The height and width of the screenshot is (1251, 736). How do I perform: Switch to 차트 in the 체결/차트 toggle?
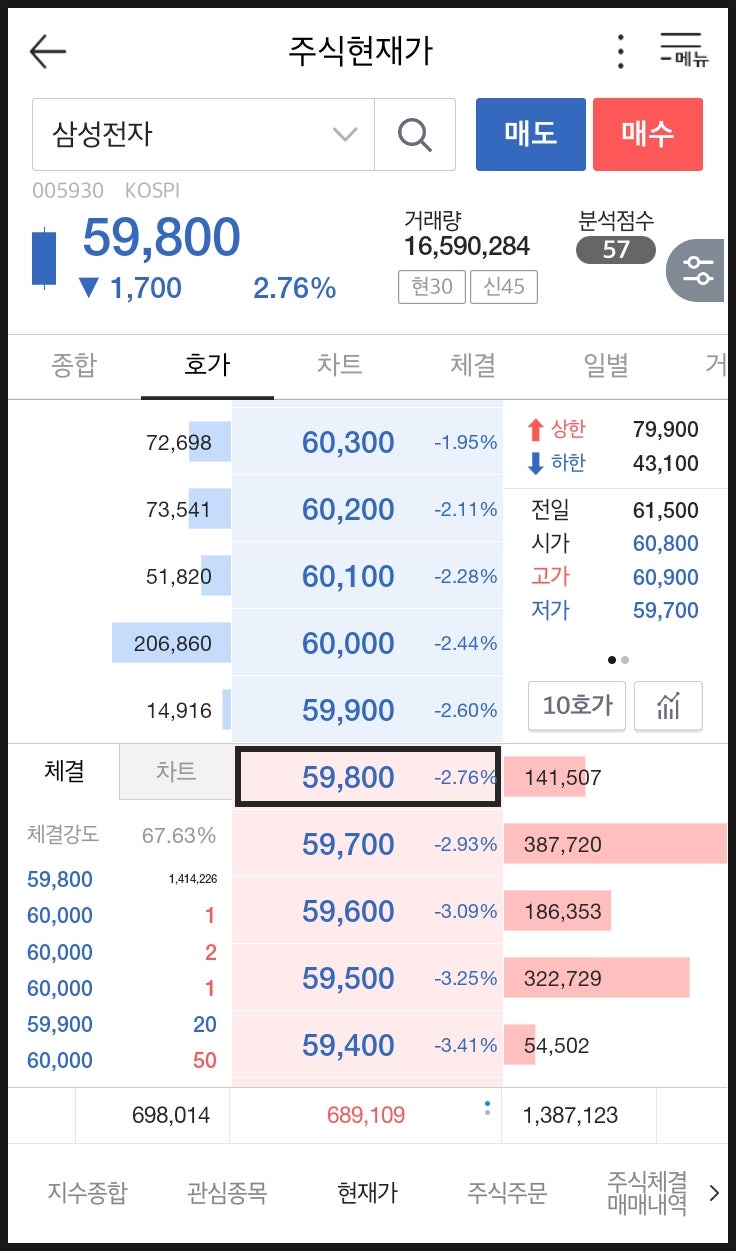(176, 771)
